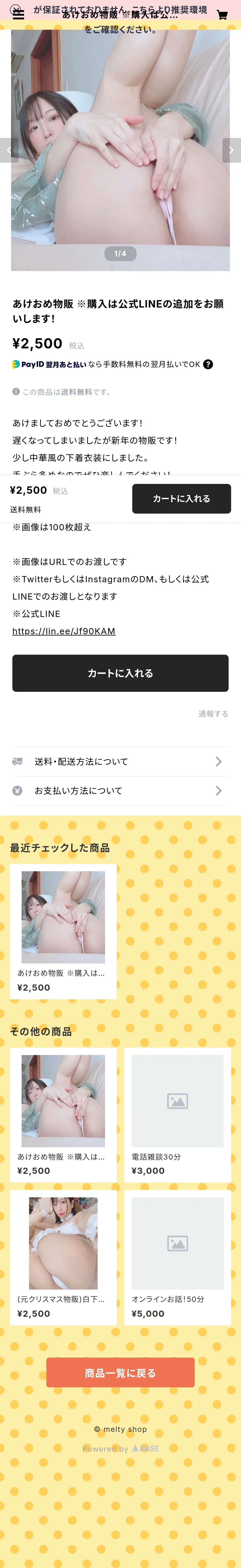Tap the sticky カートに入れる button beside ¥2,500

(x=181, y=499)
